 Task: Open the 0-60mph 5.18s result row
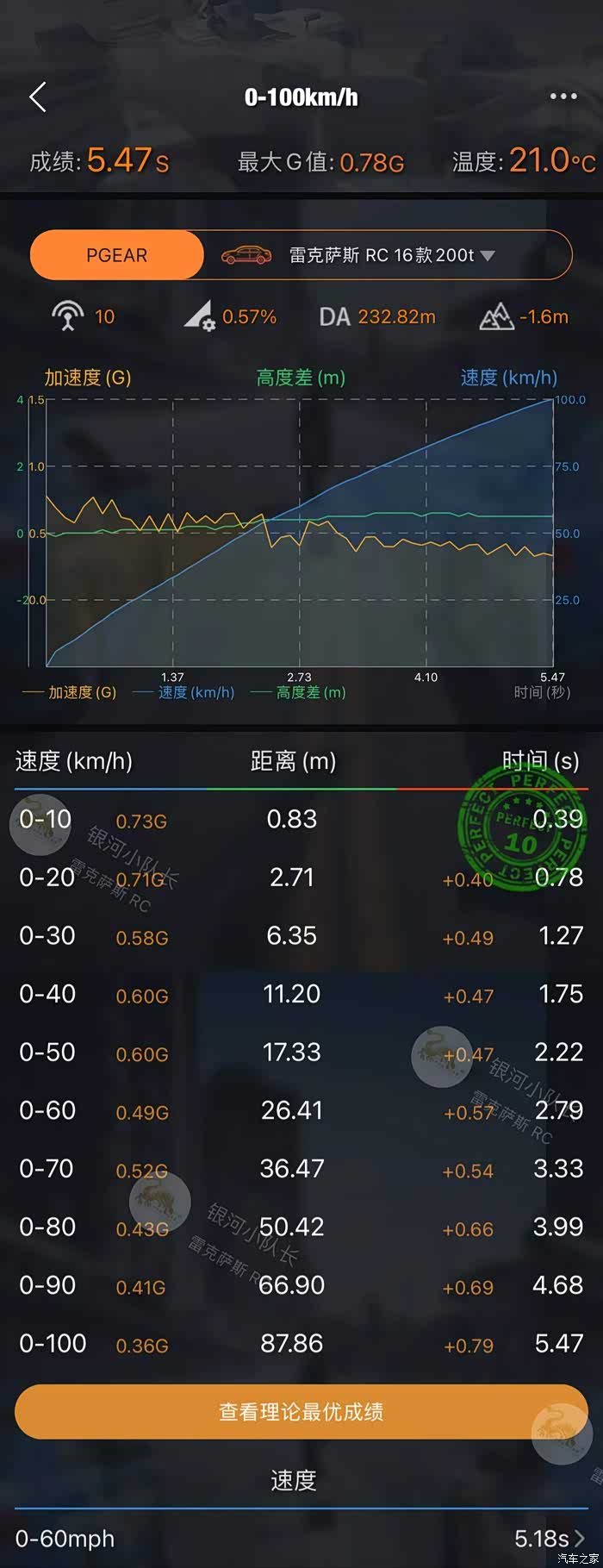(301, 1539)
